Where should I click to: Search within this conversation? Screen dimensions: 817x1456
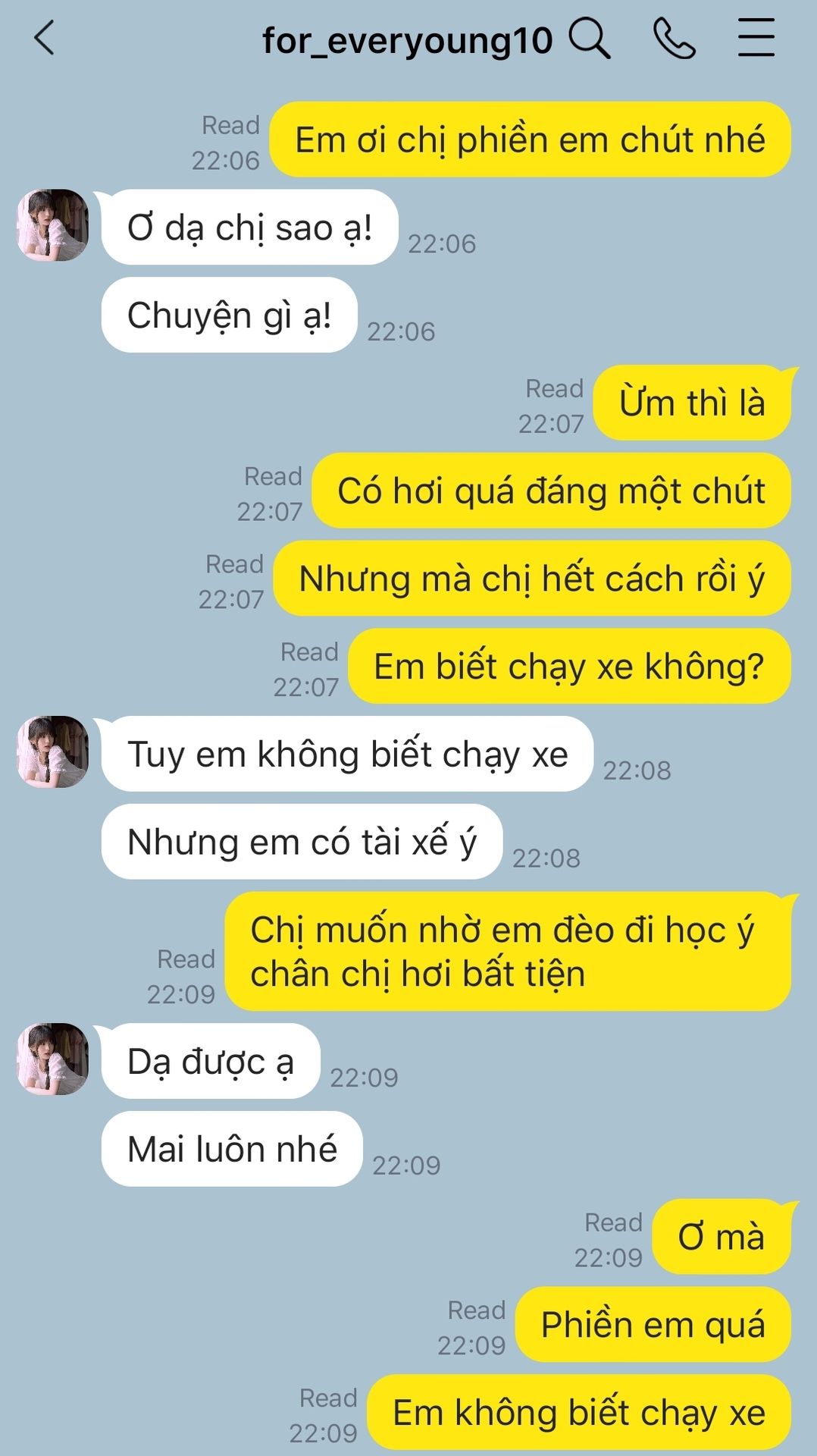(x=590, y=38)
